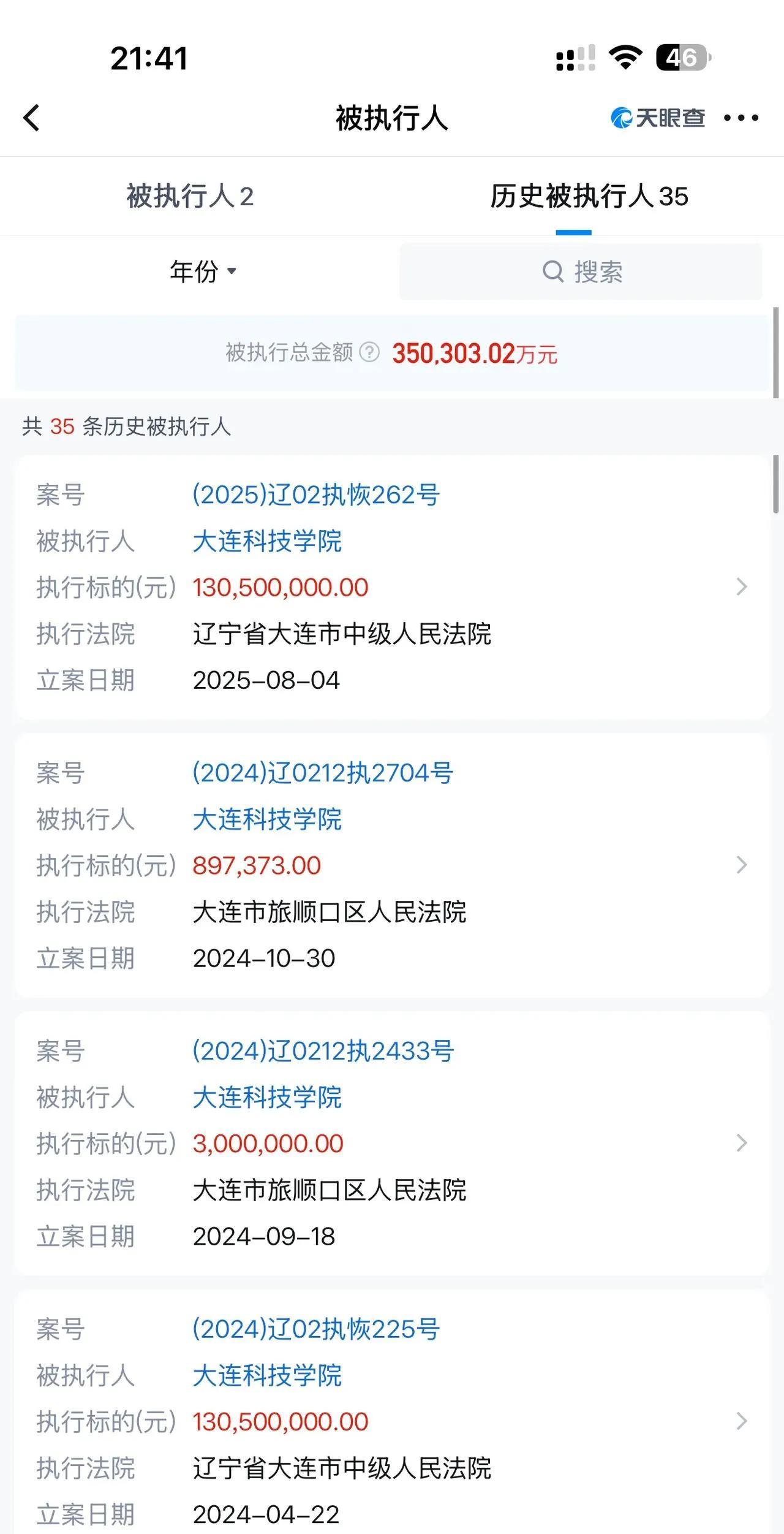
Task: Show help for 被执行总金额 question icon
Action: 369,352
